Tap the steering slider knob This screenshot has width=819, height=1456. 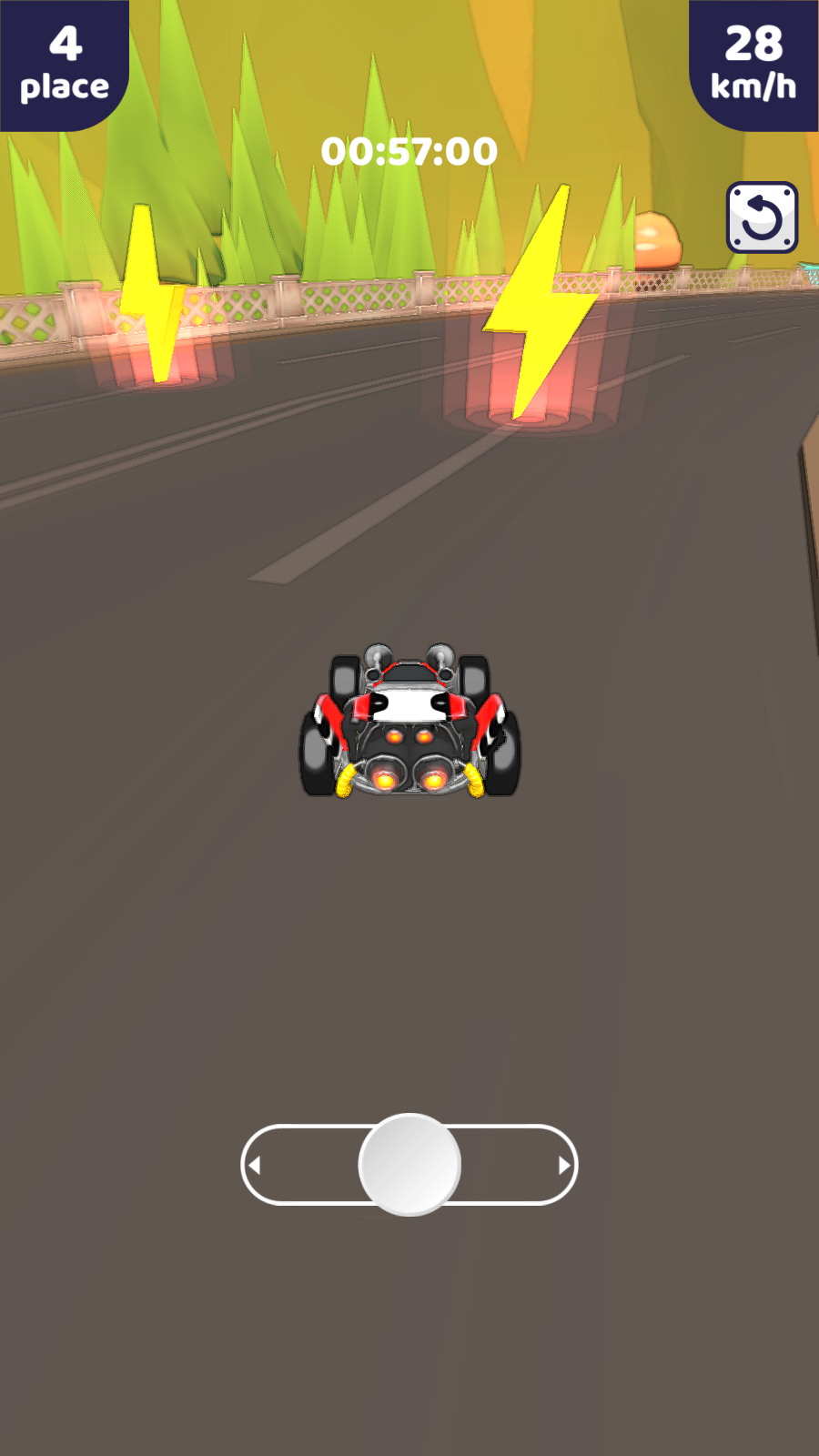click(409, 1165)
